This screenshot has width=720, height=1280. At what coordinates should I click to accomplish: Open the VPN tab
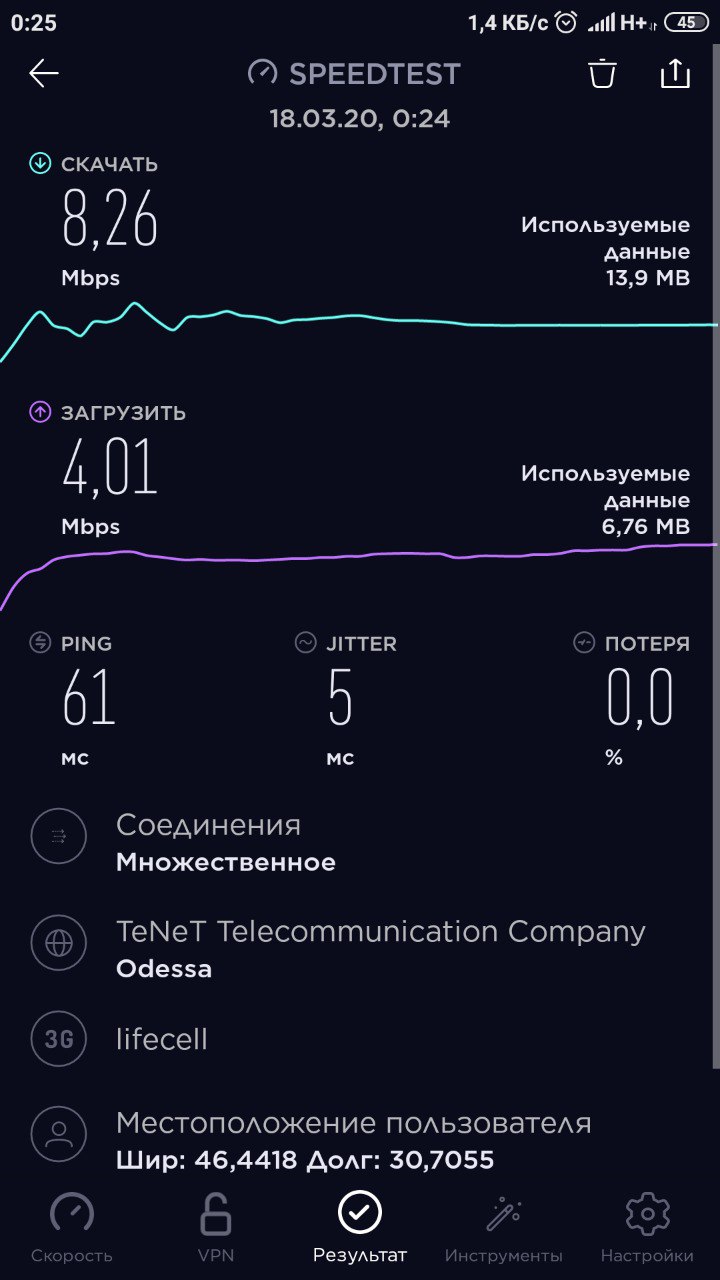click(216, 1227)
